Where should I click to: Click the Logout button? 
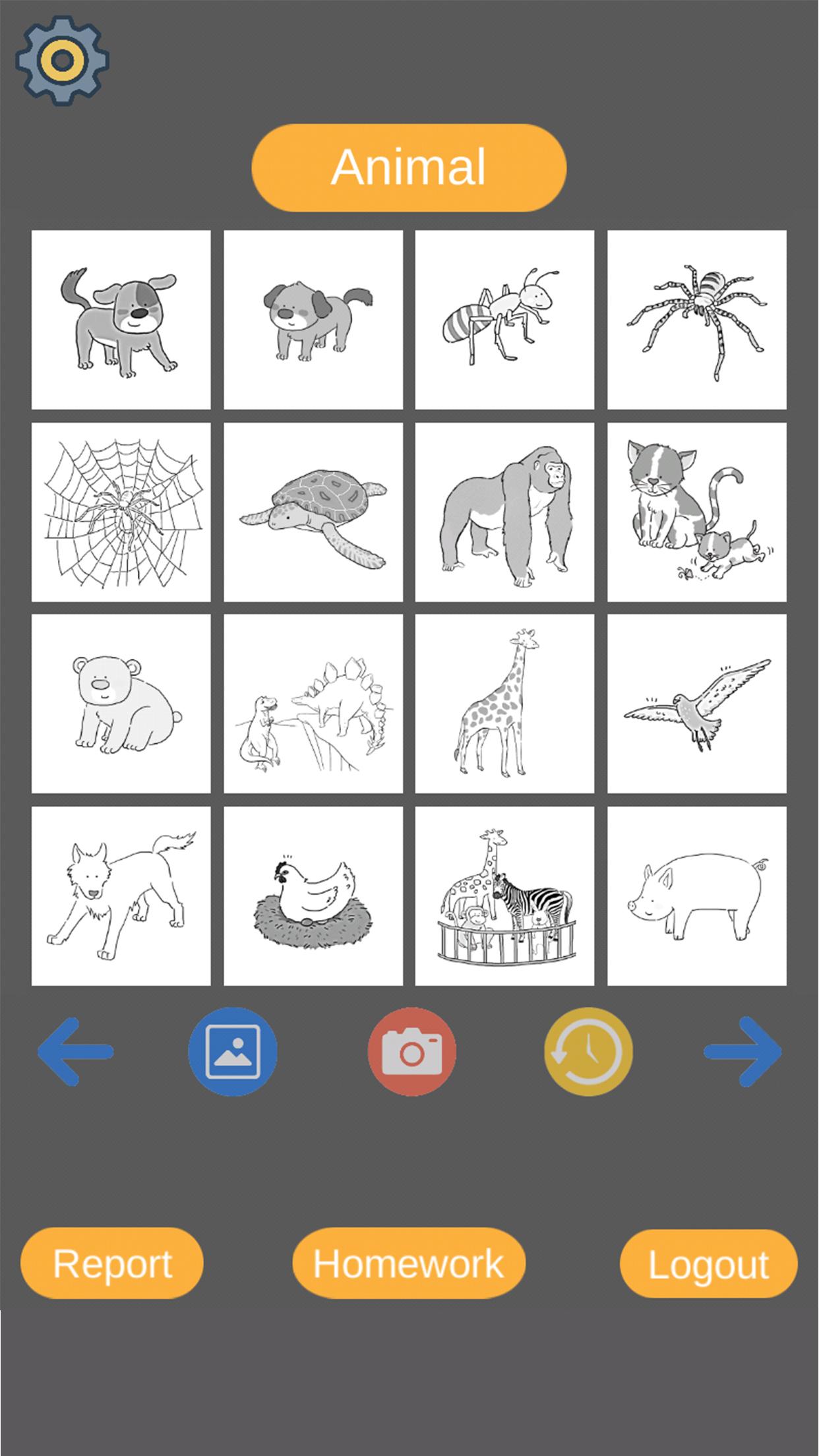pos(707,1263)
